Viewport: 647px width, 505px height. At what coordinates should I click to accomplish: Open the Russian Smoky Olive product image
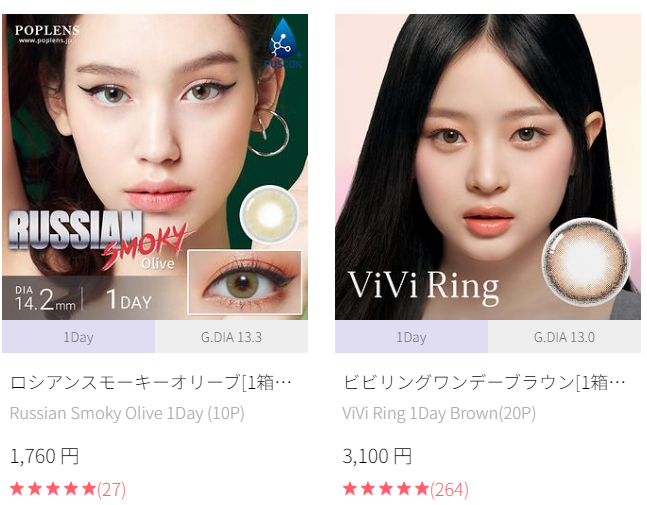155,166
